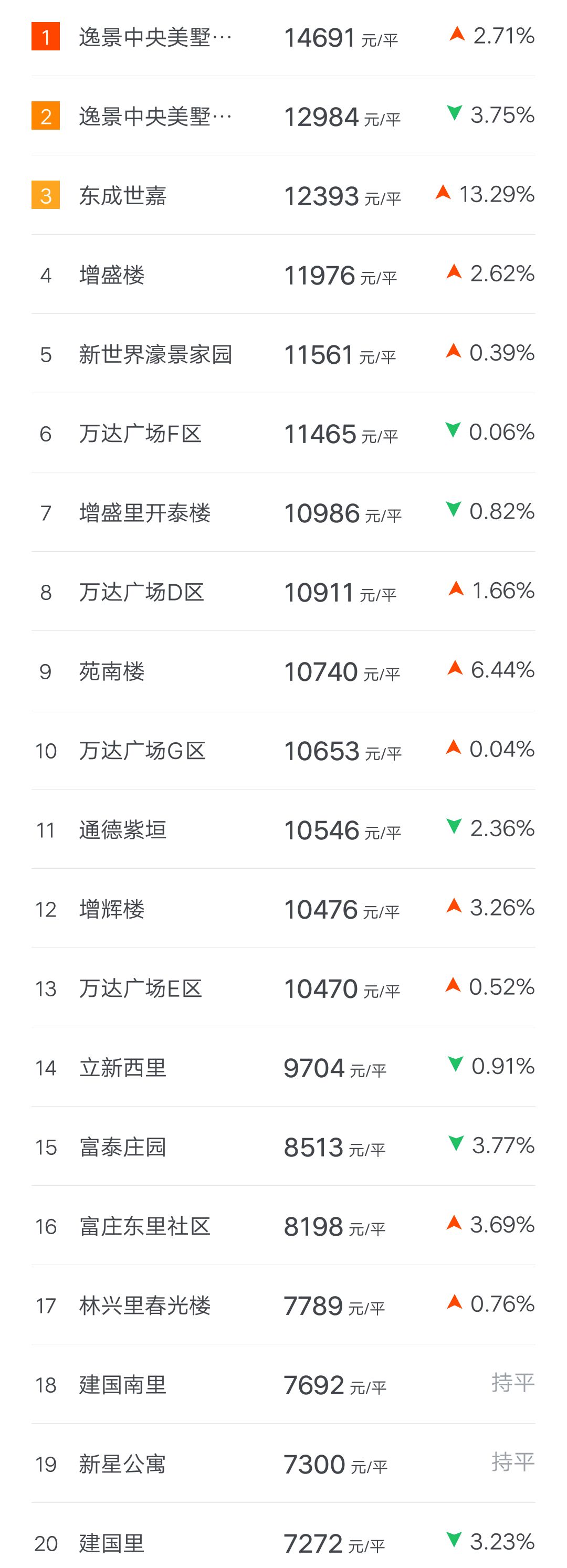View 苑南楼 community page
The image size is (567, 1568).
click(112, 671)
